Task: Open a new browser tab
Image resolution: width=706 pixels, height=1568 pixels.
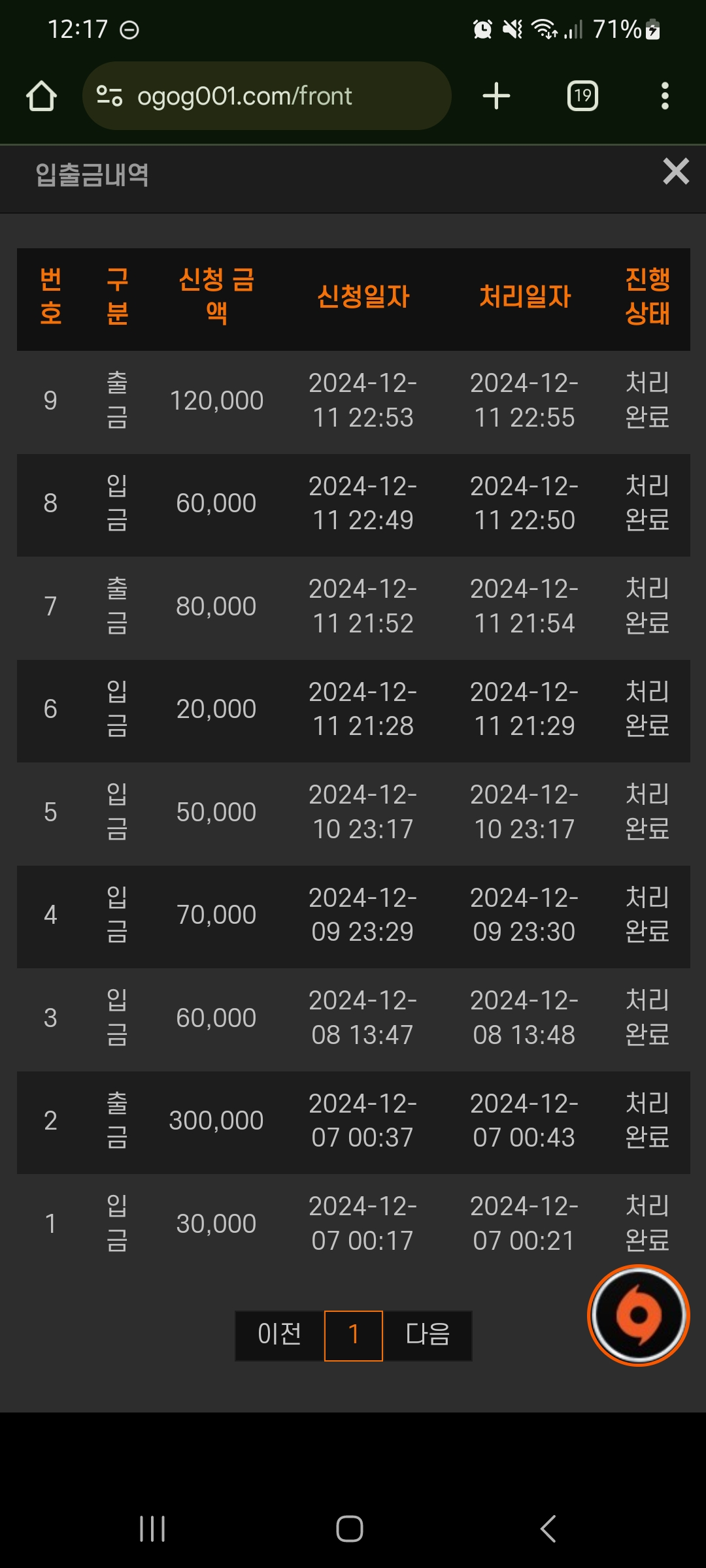Action: pos(496,96)
